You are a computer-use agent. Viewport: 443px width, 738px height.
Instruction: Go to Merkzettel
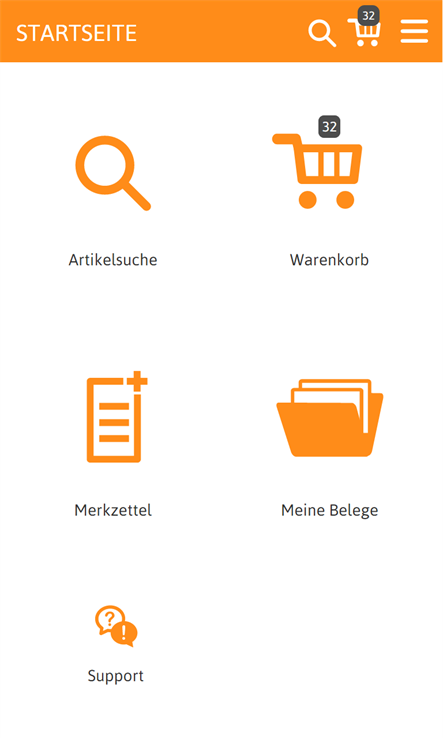[x=113, y=444]
